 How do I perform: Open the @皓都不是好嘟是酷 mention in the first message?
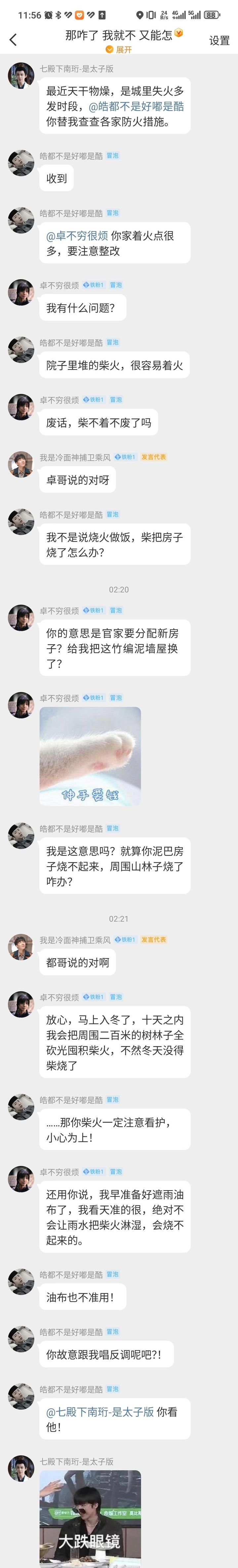click(x=136, y=106)
